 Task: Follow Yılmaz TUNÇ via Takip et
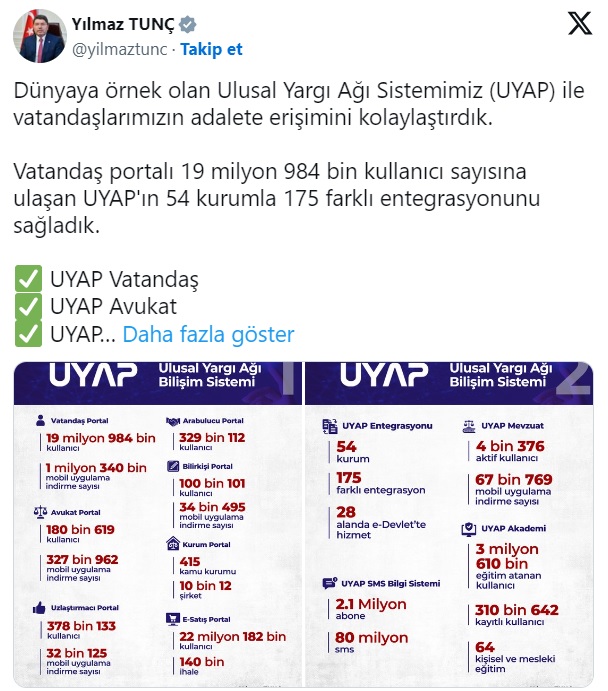click(x=211, y=48)
